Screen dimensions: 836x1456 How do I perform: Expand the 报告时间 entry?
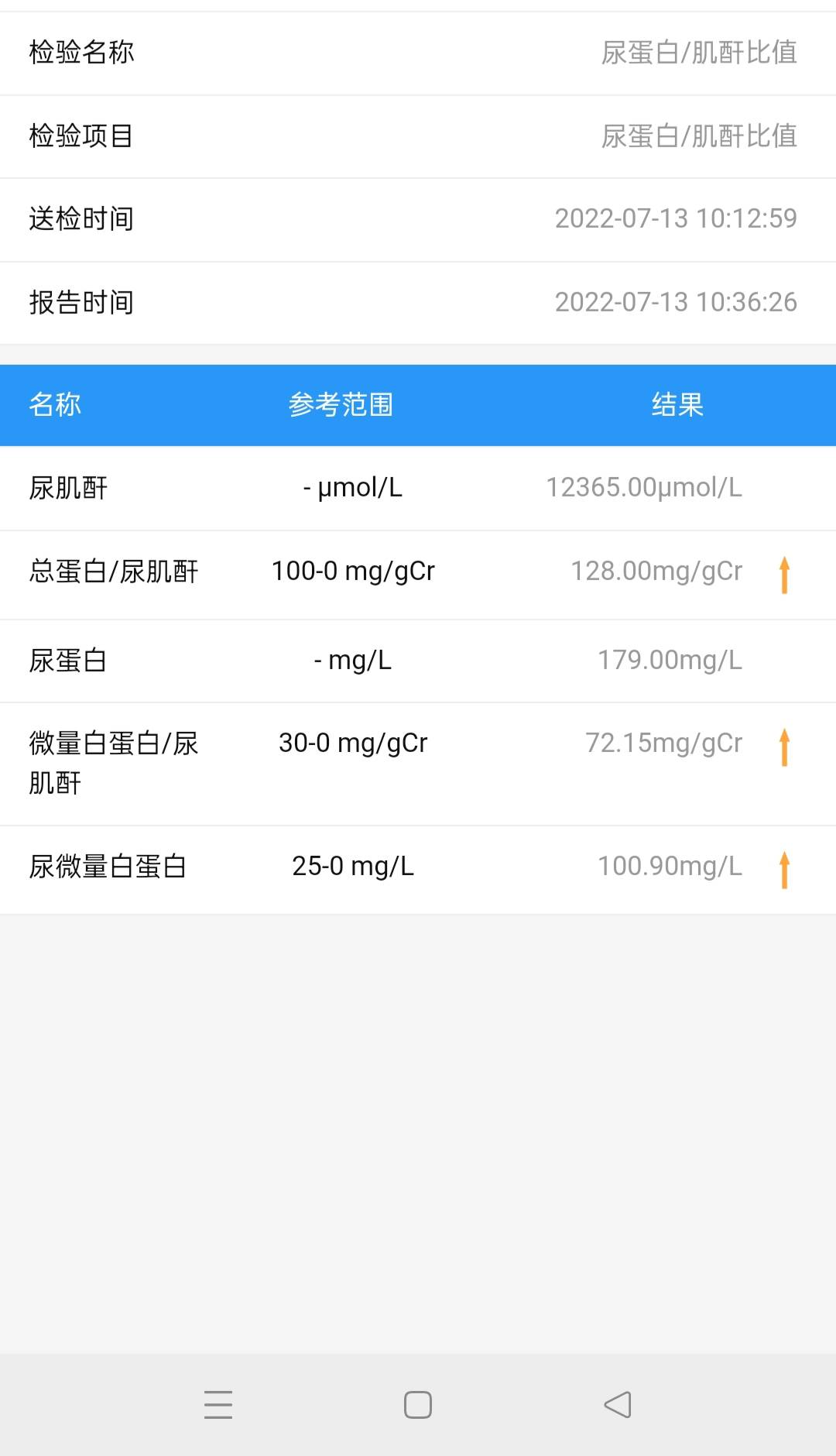[418, 303]
